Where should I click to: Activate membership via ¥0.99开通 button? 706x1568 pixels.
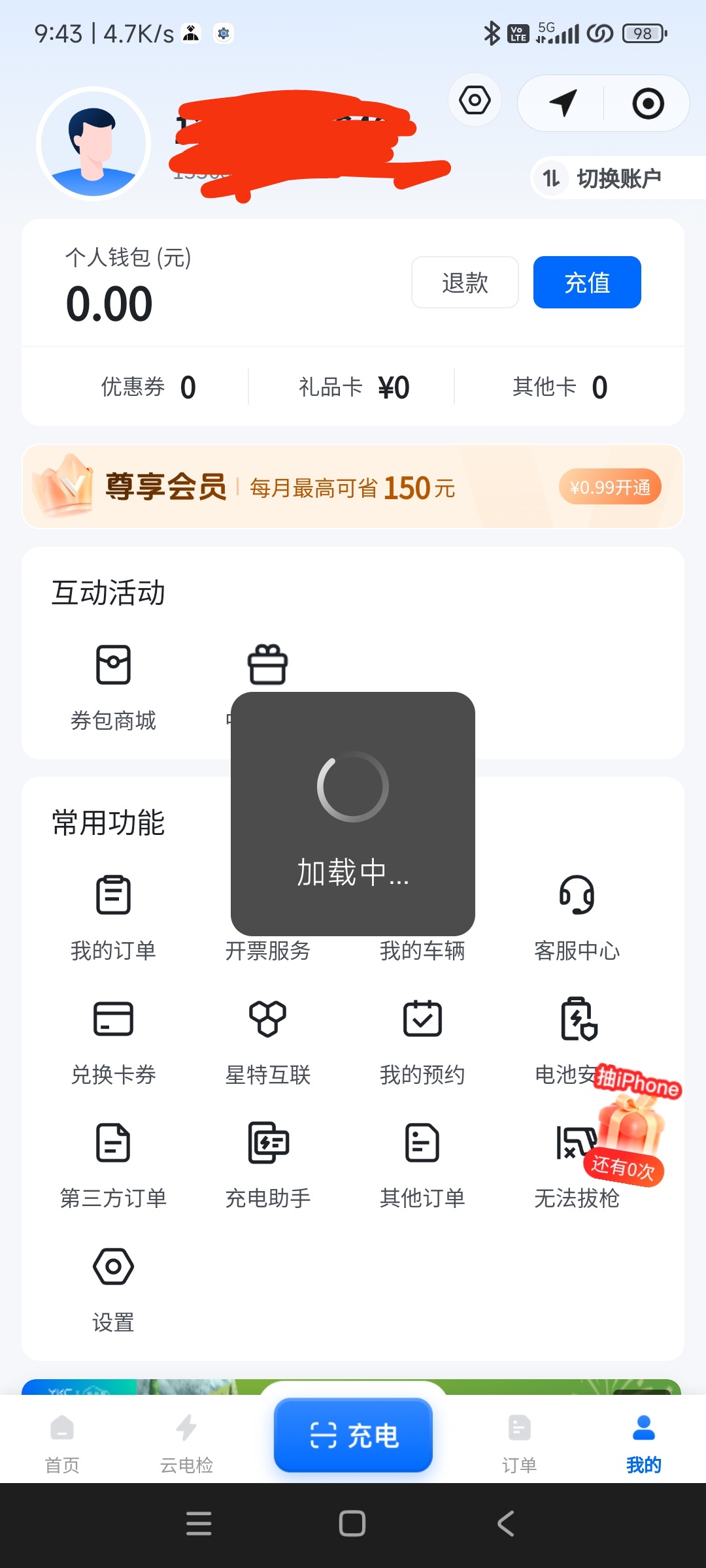coord(609,487)
